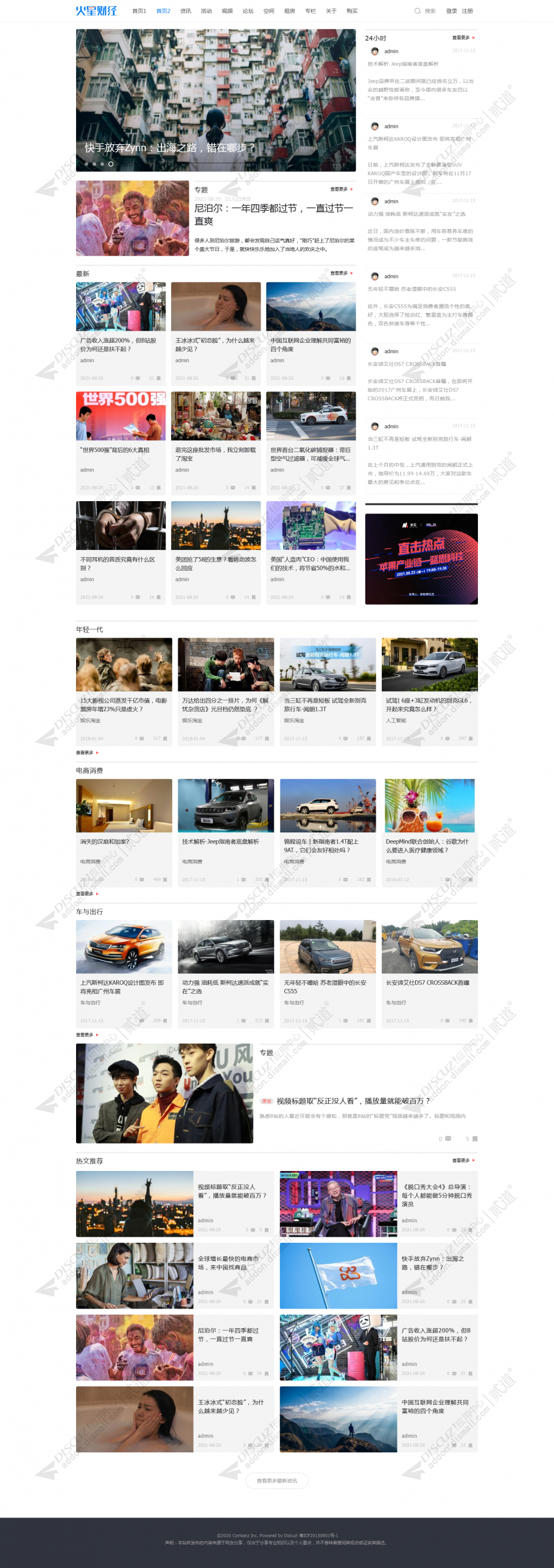The image size is (554, 1568).
Task: View more under 车与出行 section
Action: tap(87, 1035)
